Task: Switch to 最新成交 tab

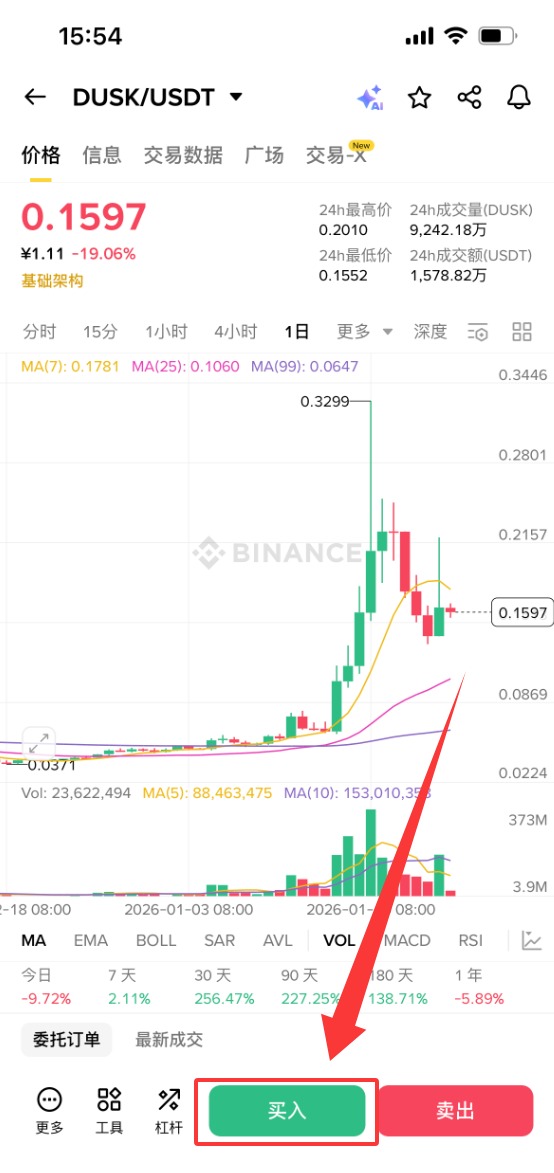Action: 169,1039
